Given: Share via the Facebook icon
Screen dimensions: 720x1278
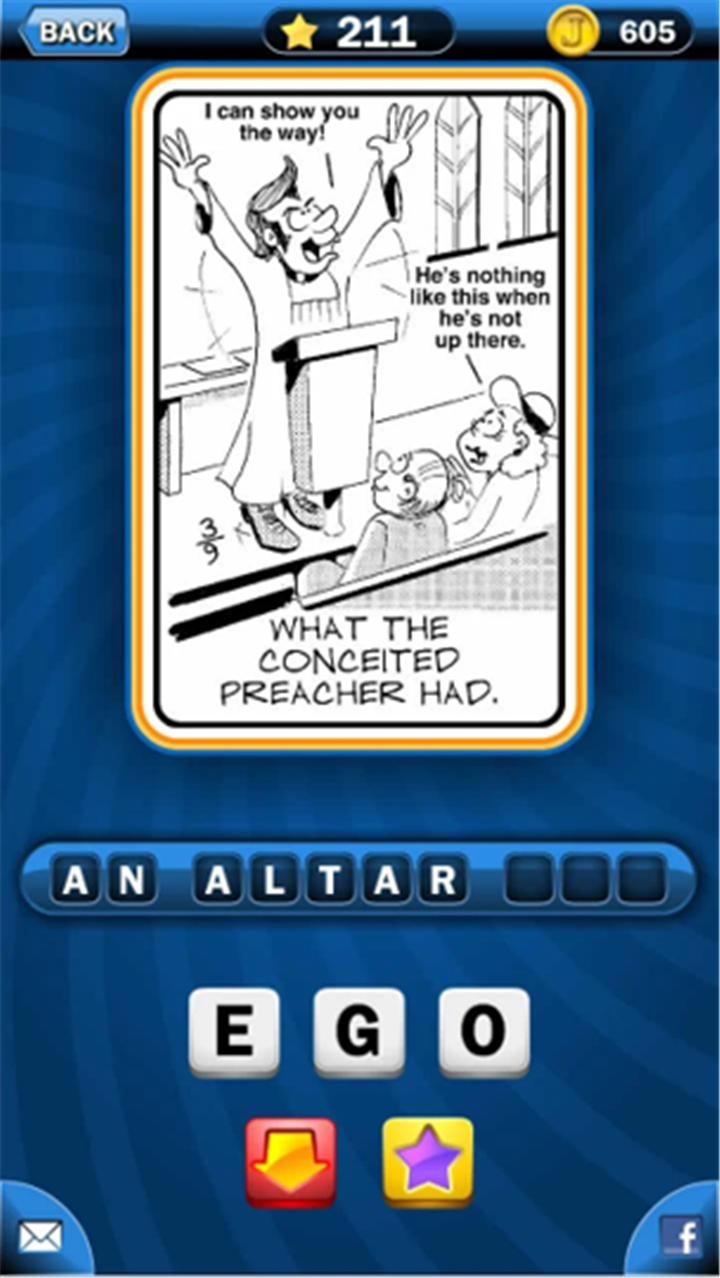Looking at the screenshot, I should (x=682, y=1238).
